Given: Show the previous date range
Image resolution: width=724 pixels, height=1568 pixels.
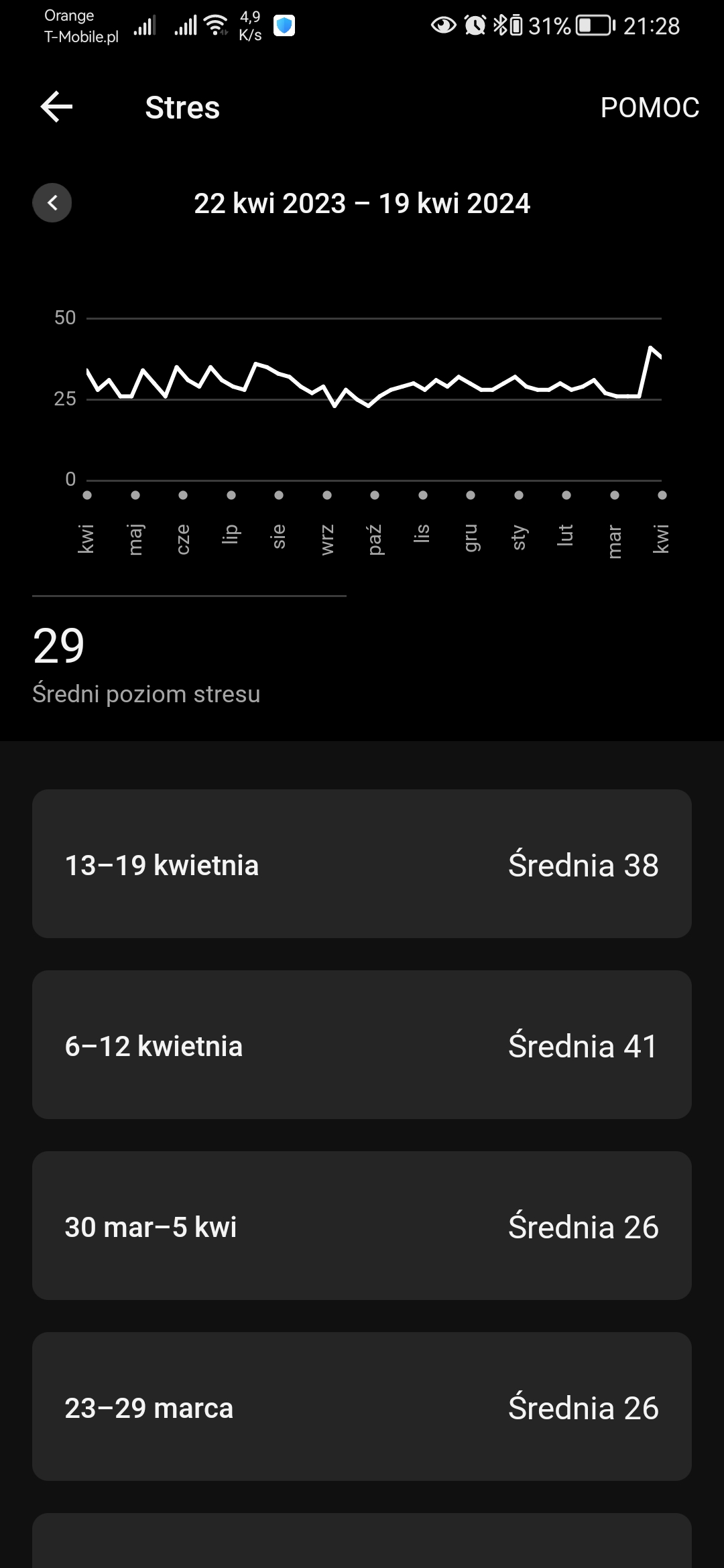Looking at the screenshot, I should [x=52, y=202].
